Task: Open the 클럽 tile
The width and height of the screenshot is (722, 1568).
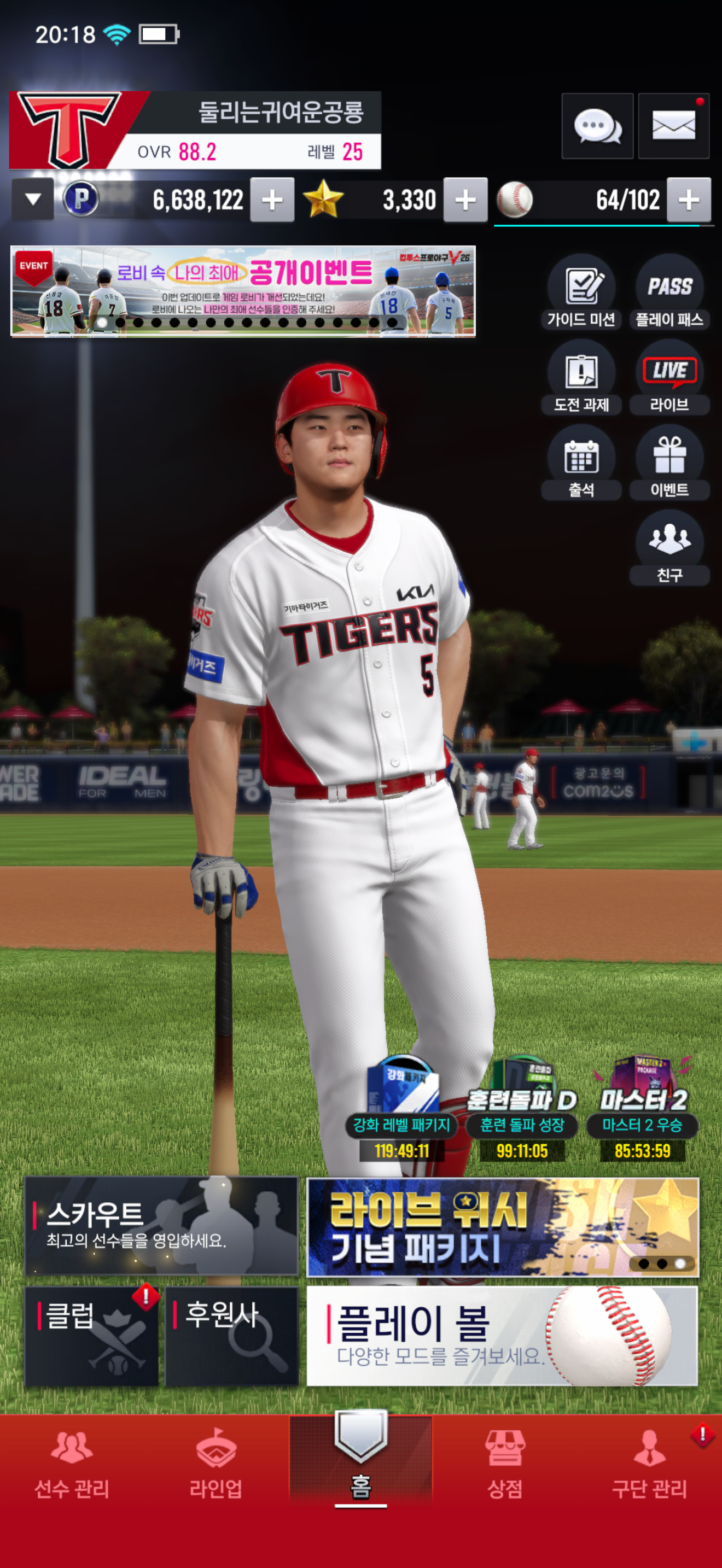Action: coord(91,1336)
